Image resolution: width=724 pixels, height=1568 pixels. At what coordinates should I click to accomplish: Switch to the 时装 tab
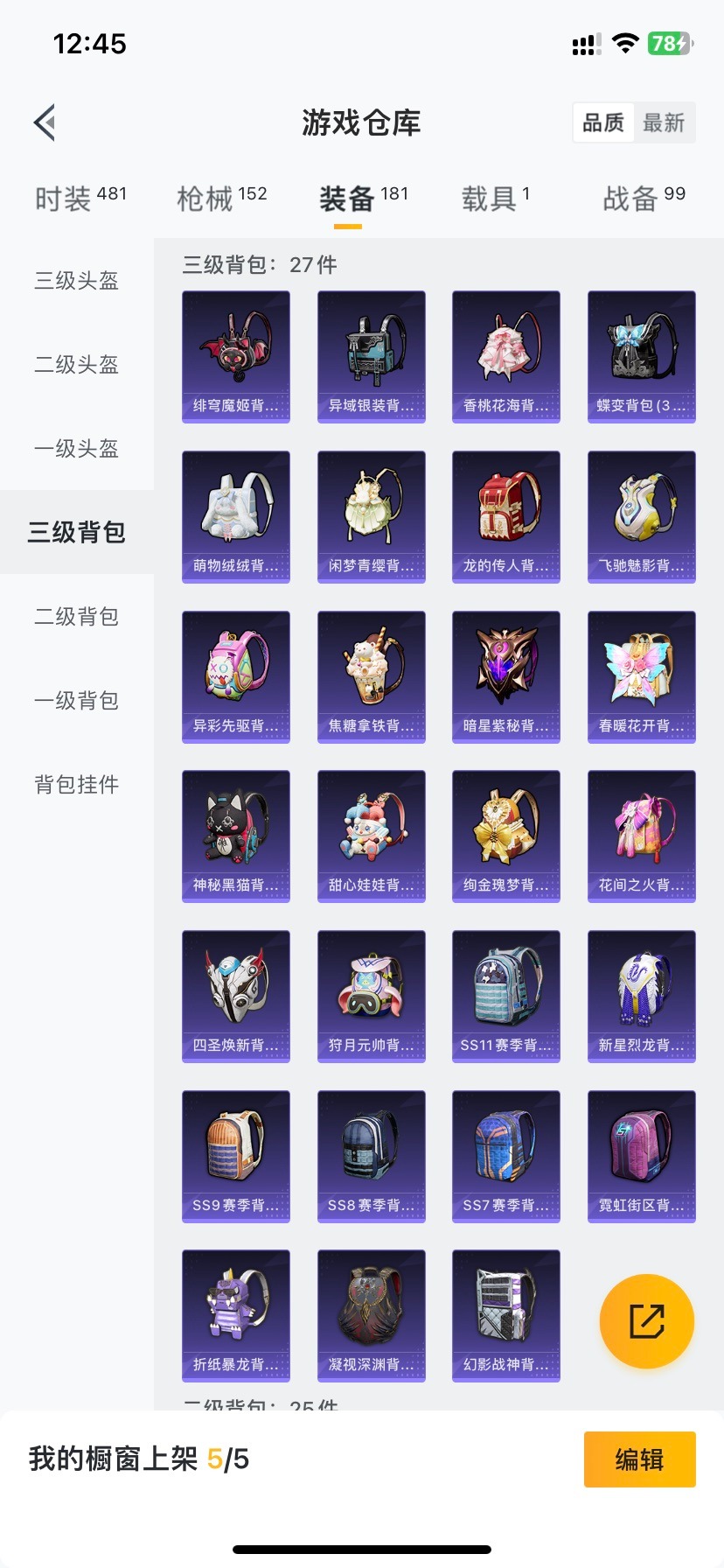click(x=80, y=199)
